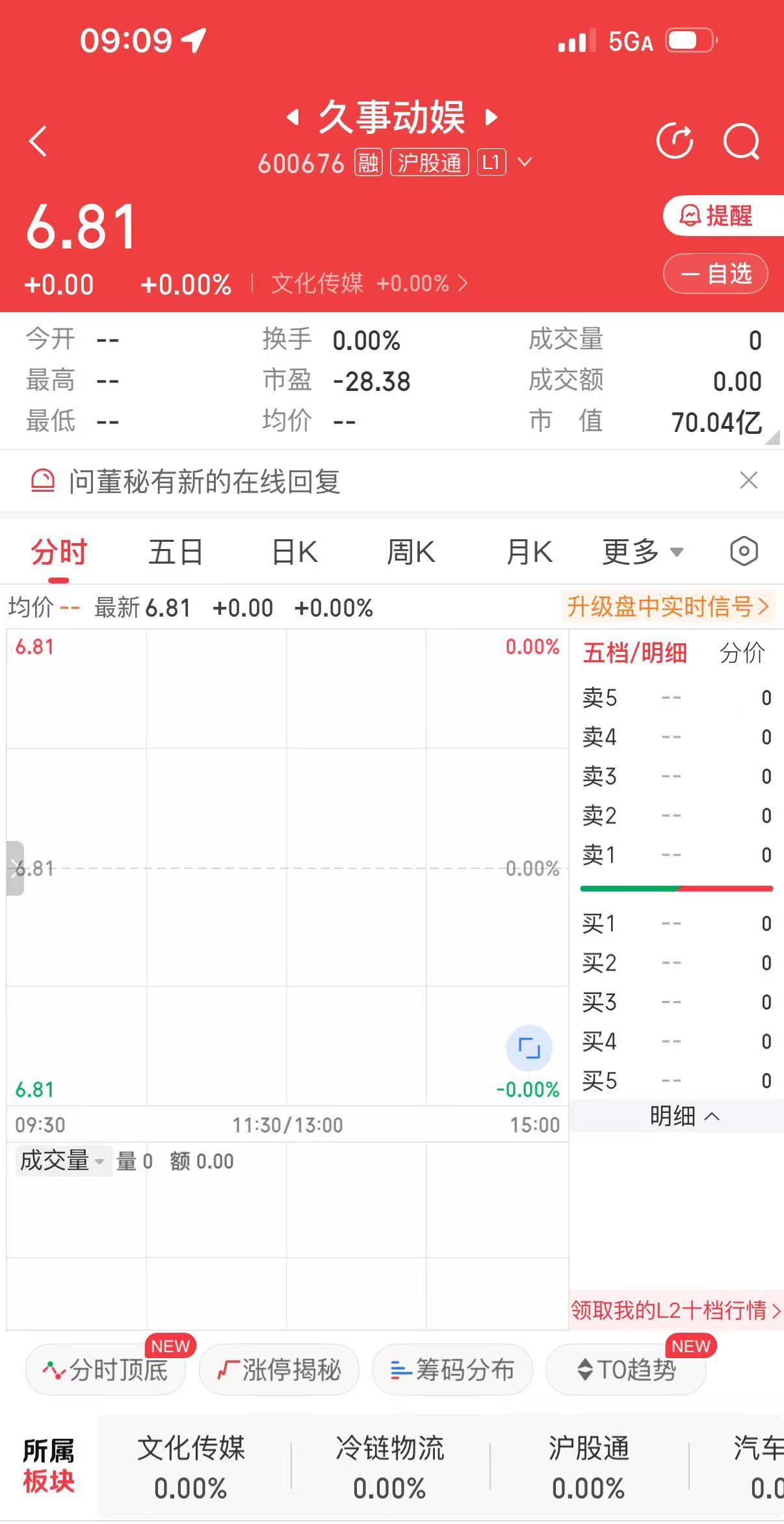Open the 筹码分布 chip
Image resolution: width=784 pixels, height=1524 pixels.
452,1369
